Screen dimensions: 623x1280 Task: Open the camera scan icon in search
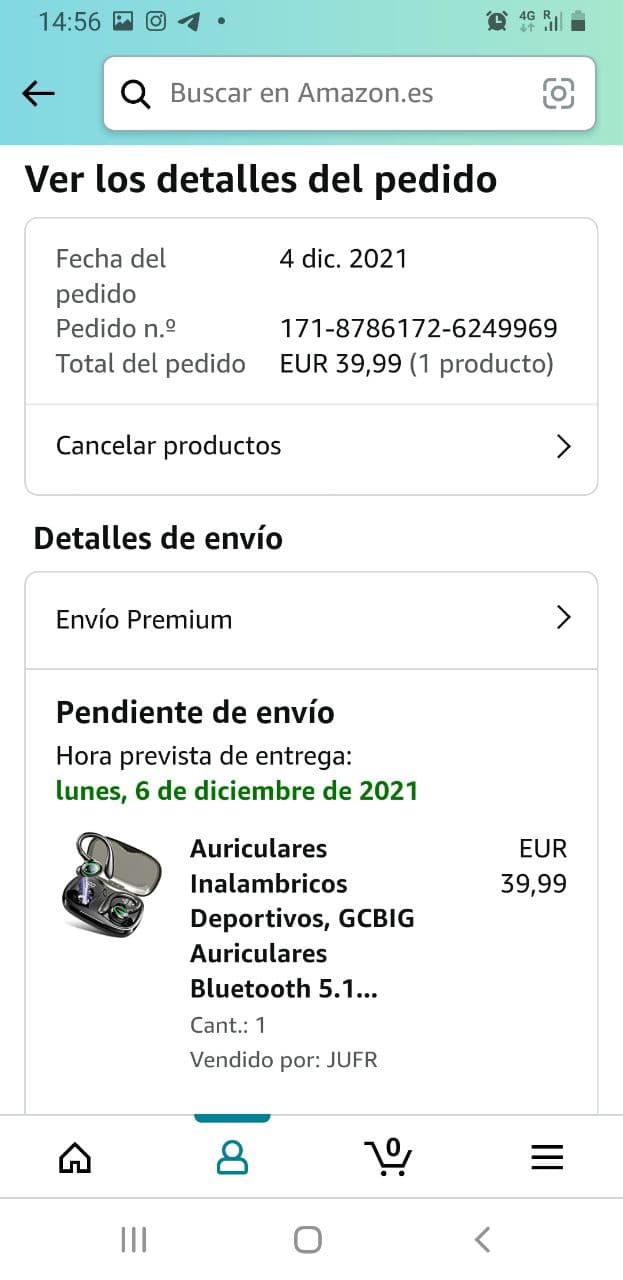[558, 94]
